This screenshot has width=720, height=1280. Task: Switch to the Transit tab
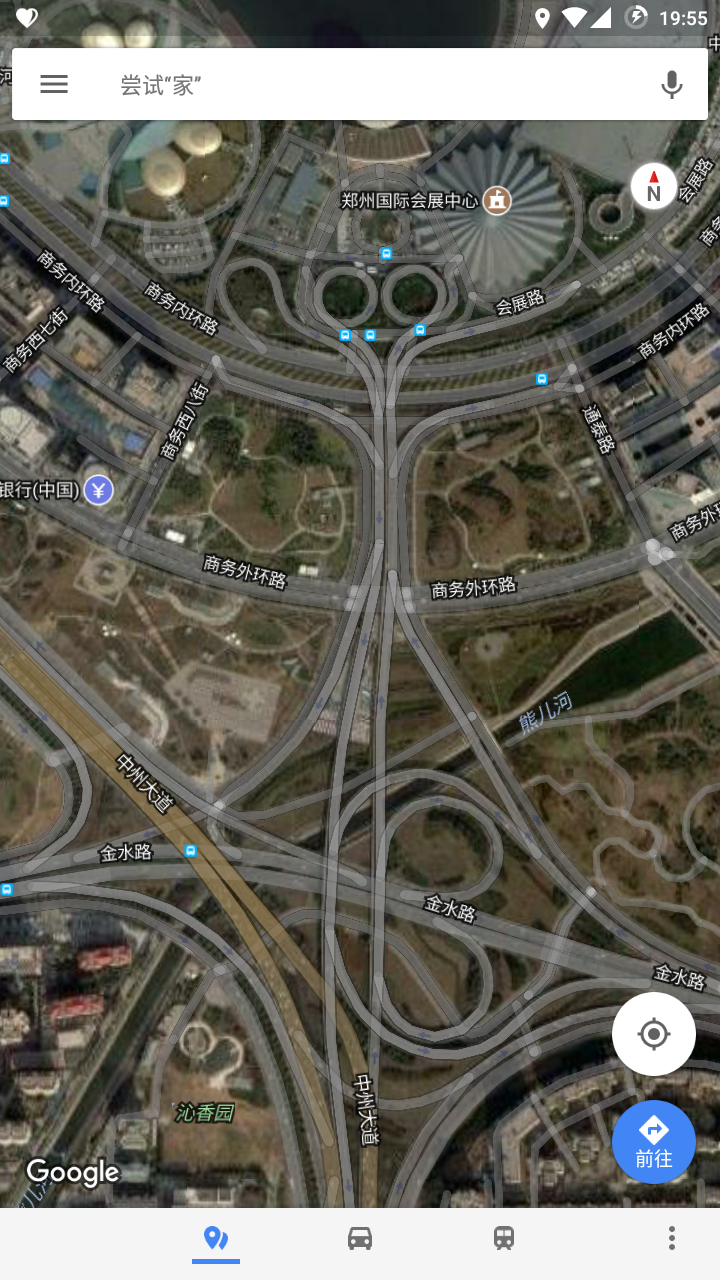504,1239
